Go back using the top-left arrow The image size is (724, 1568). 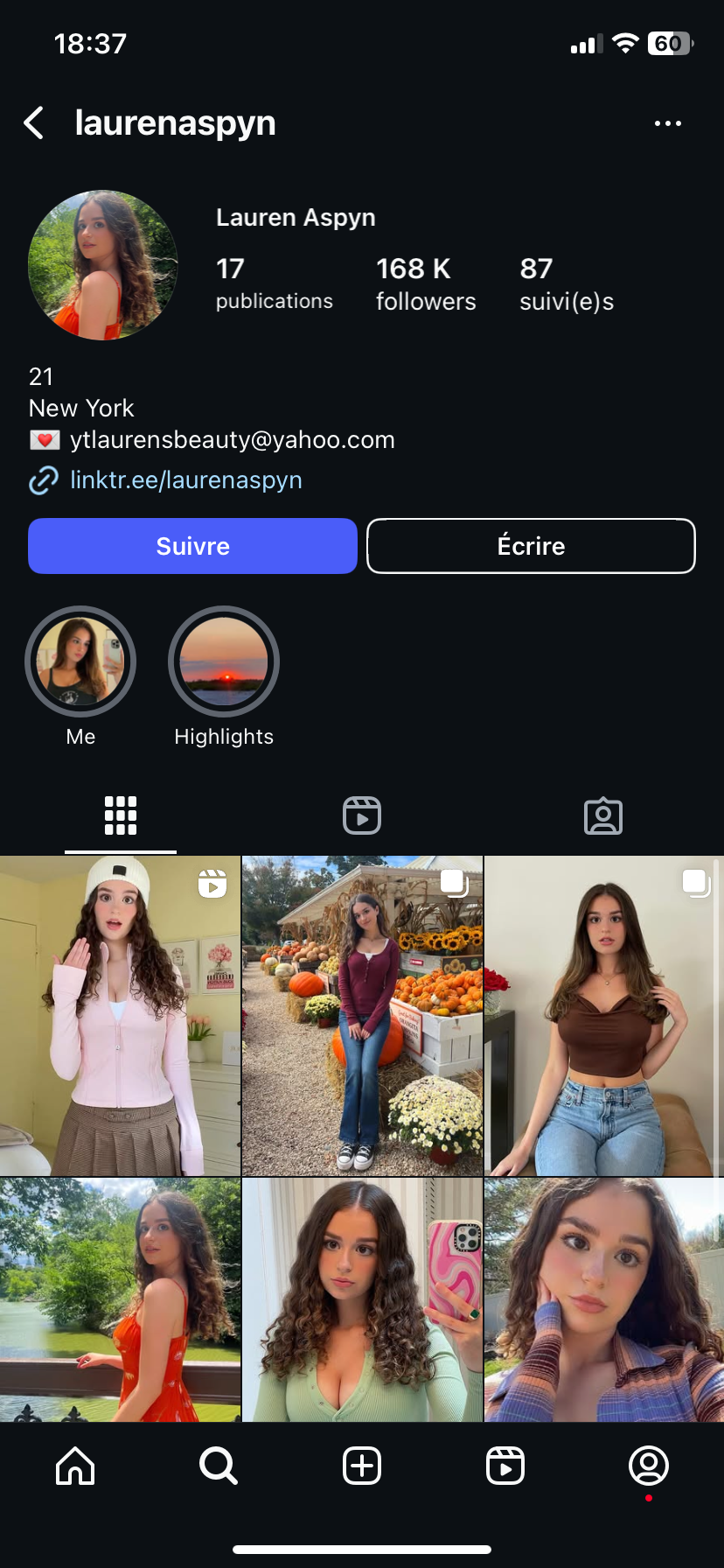[34, 123]
